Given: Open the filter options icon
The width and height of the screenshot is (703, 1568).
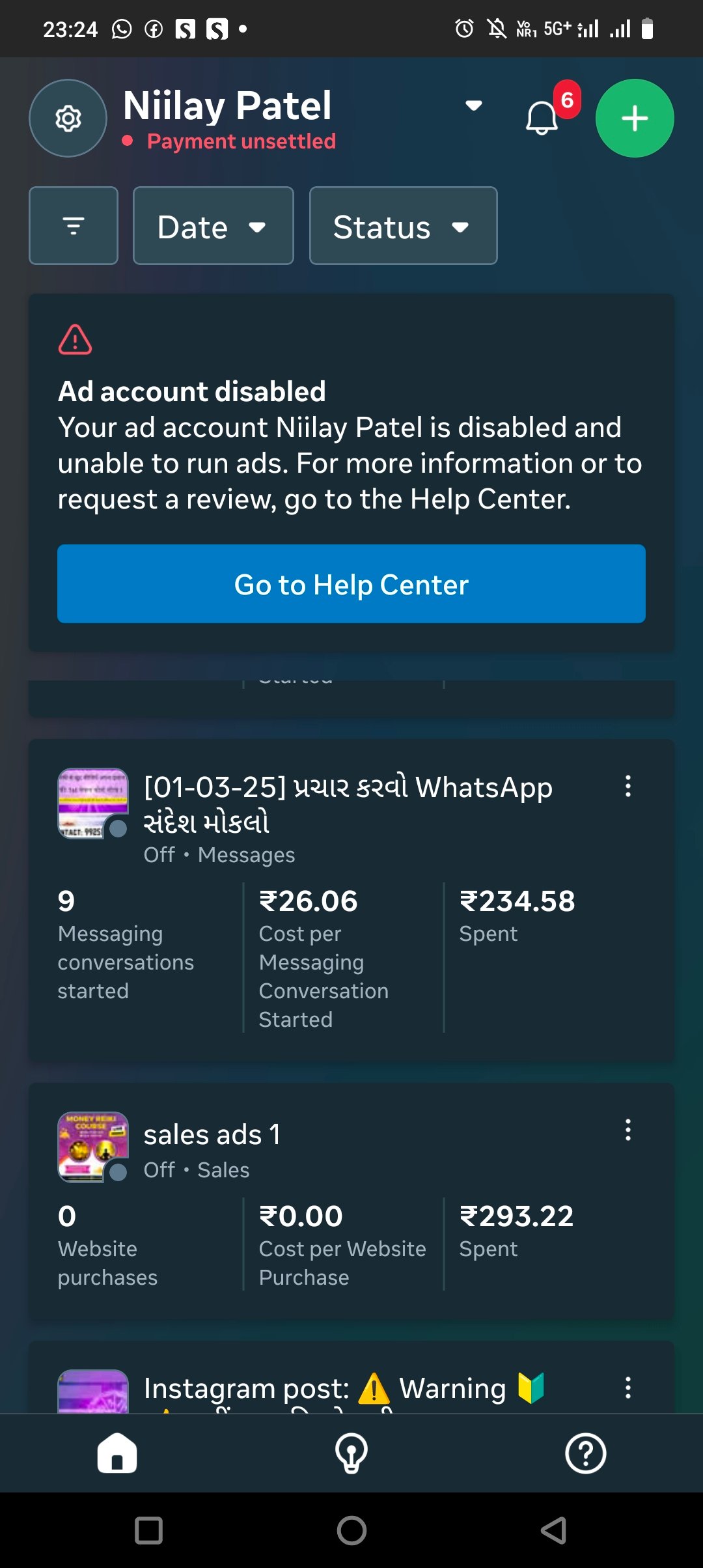Looking at the screenshot, I should click(74, 226).
